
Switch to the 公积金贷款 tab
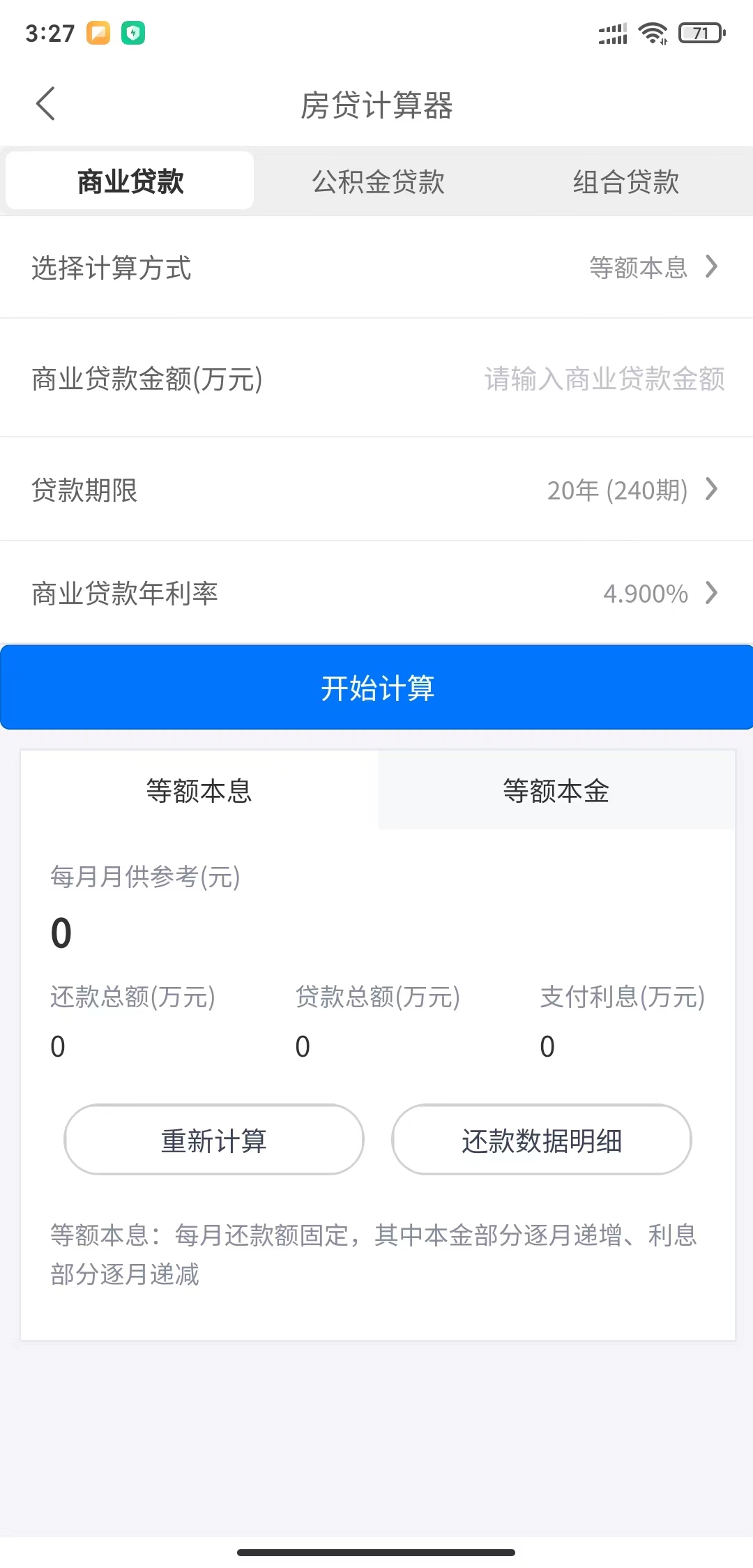tap(378, 181)
